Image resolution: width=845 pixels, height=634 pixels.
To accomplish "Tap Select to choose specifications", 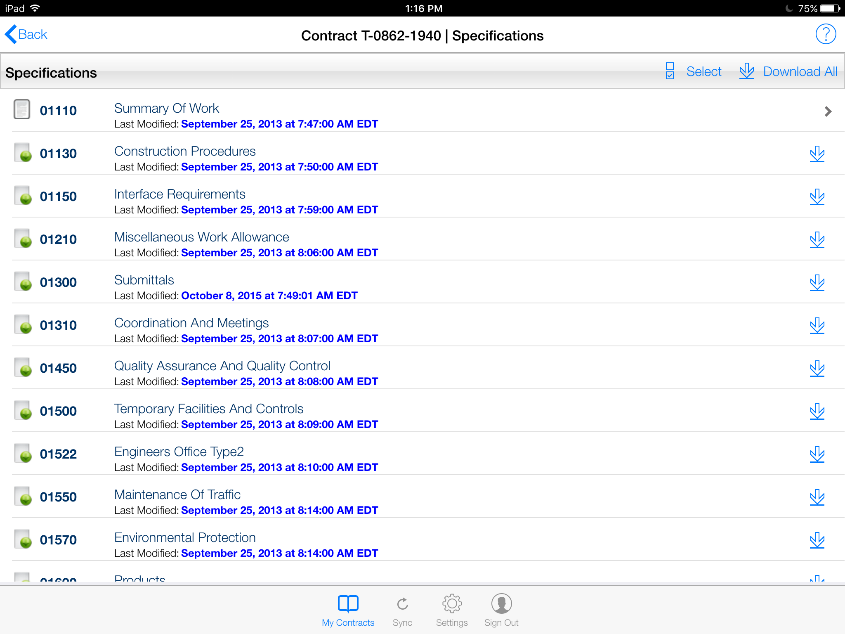I will (x=694, y=72).
